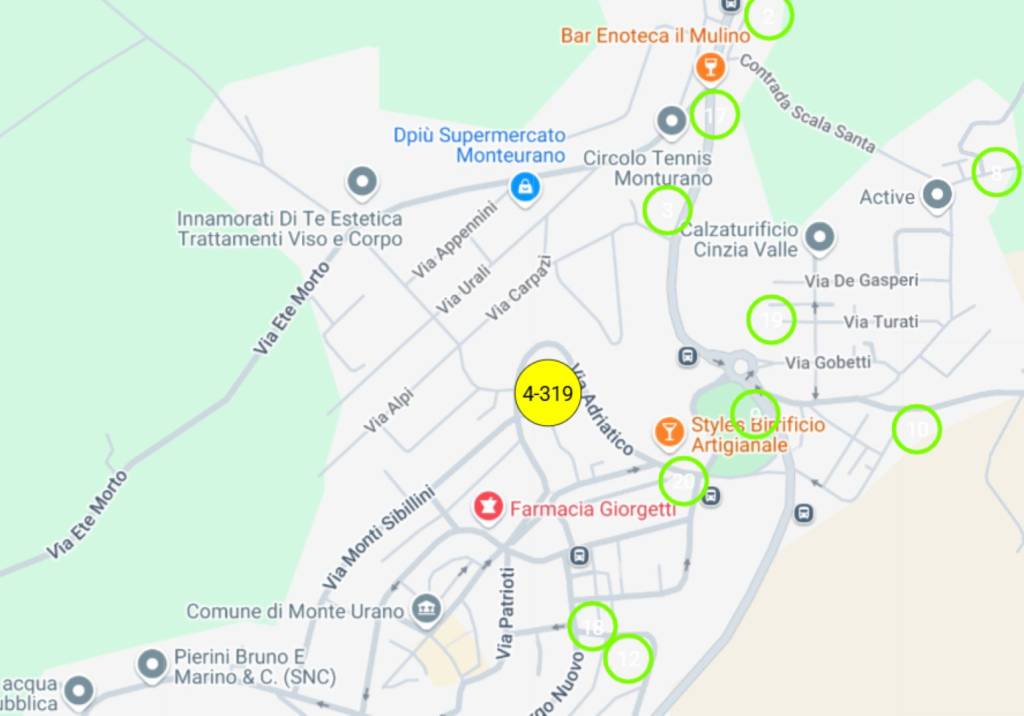Open Comune di Monte Urano pin

(x=427, y=609)
